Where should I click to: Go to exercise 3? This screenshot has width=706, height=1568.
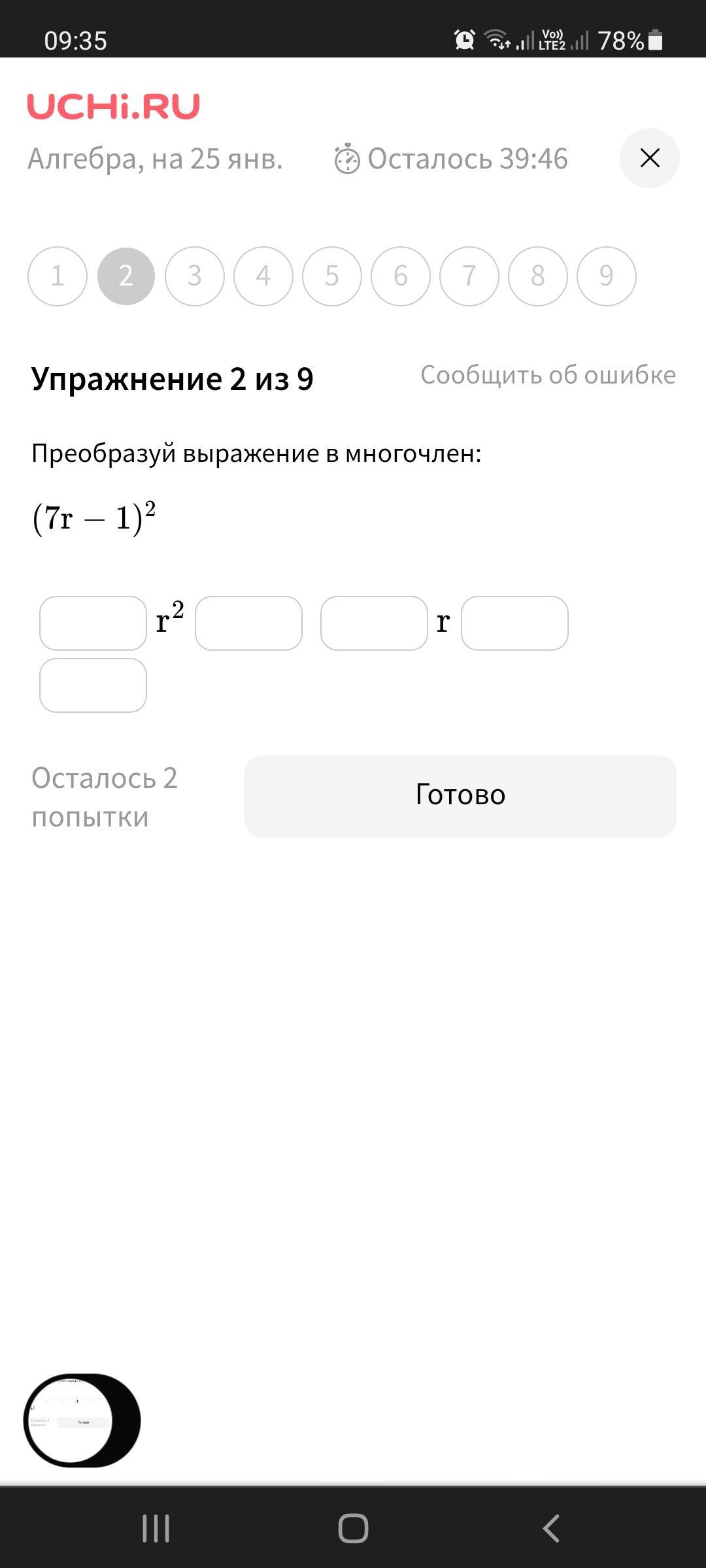(195, 276)
